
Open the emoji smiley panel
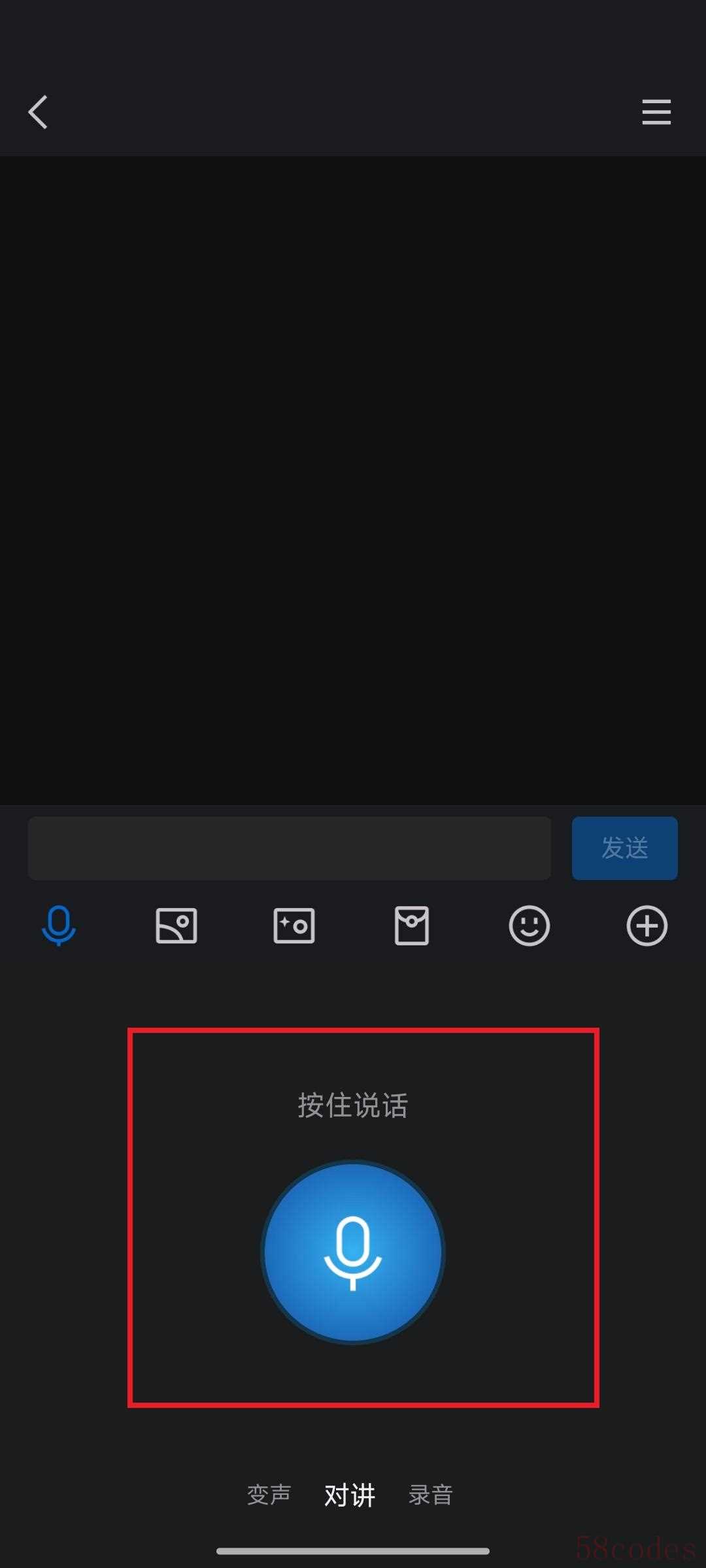[x=529, y=925]
